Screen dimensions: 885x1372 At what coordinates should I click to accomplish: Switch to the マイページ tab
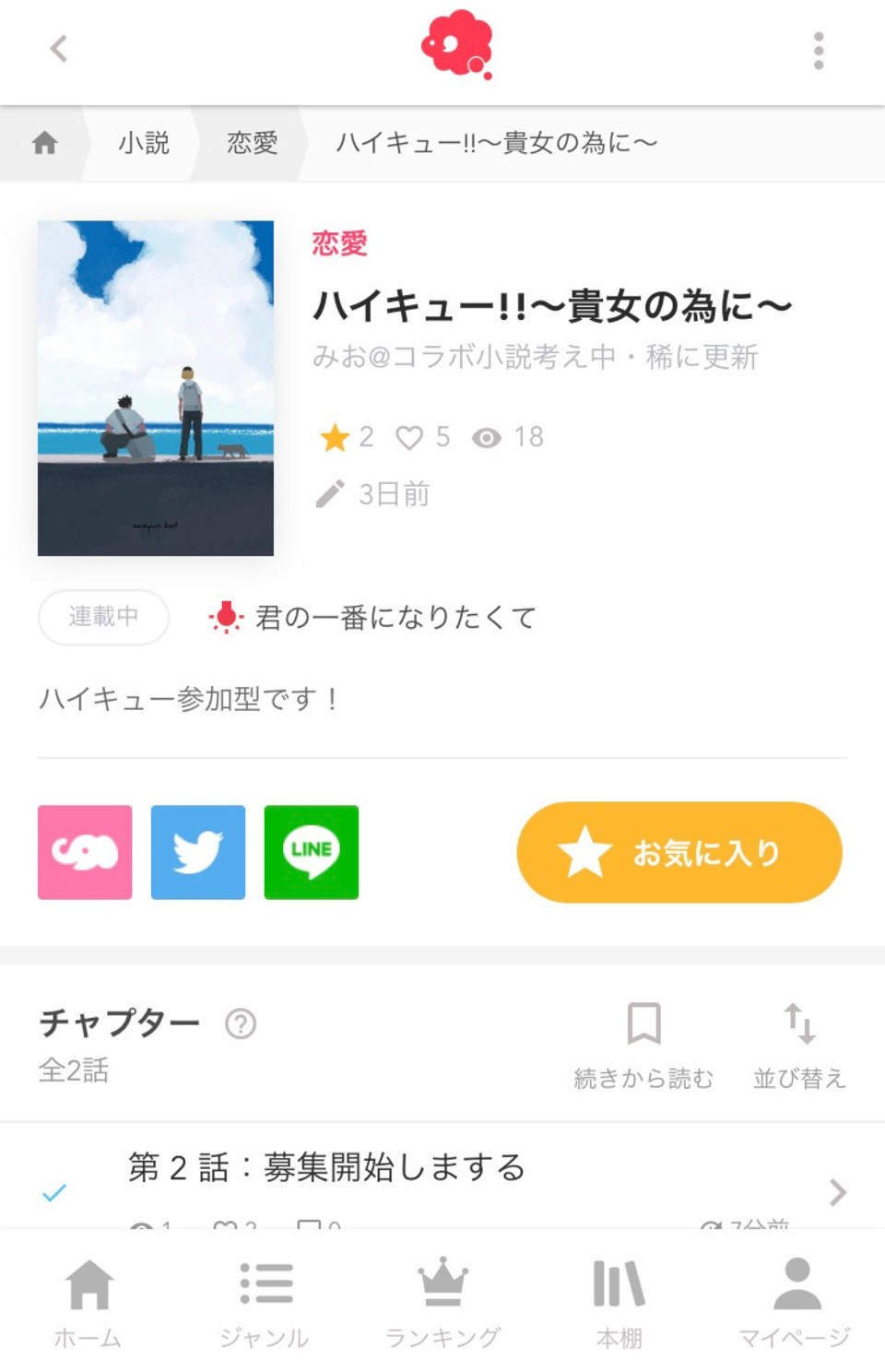tap(796, 1302)
